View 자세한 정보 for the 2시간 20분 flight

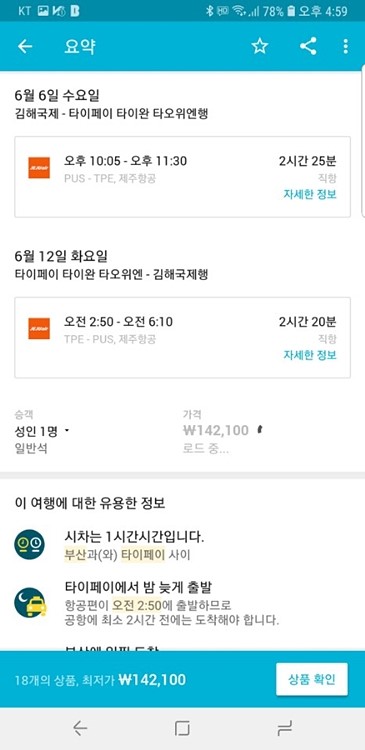tap(310, 355)
